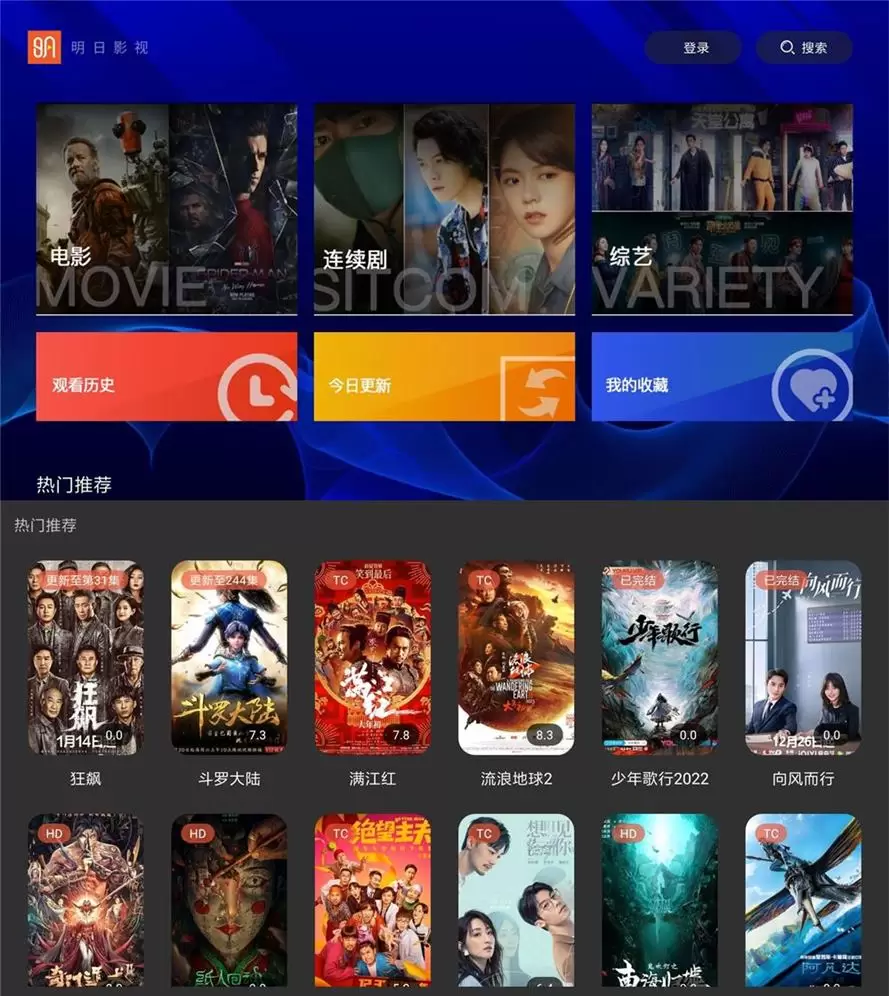This screenshot has width=889, height=996.
Task: View 观看历史 watch history
Action: pos(166,377)
